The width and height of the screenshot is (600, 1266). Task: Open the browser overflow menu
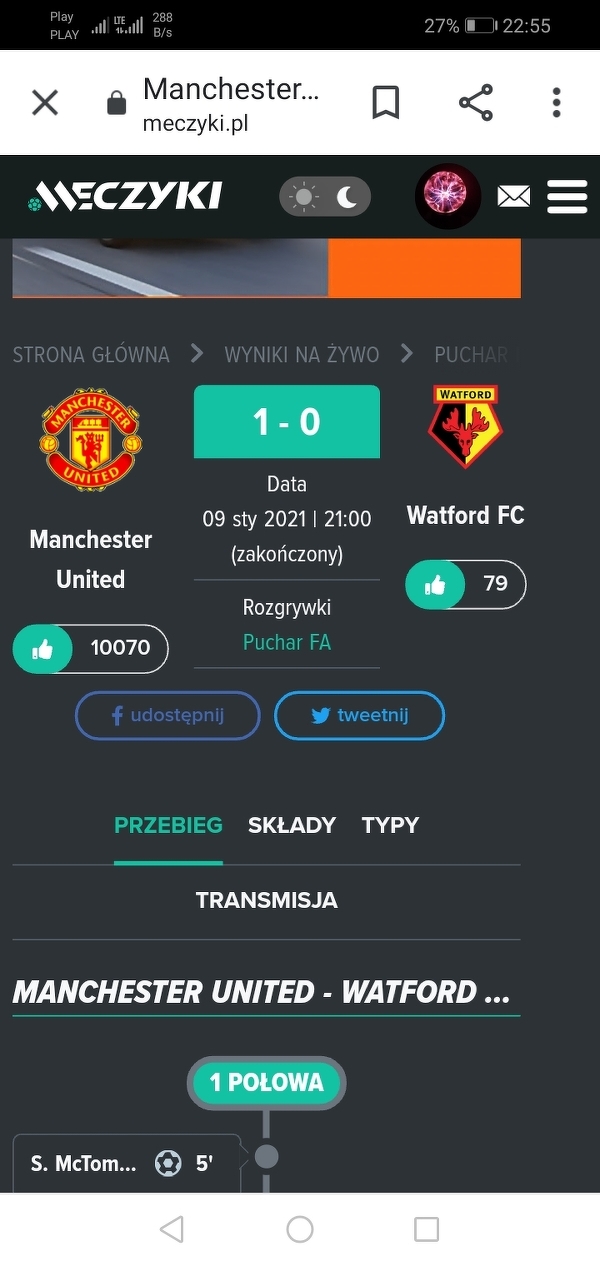tap(556, 102)
